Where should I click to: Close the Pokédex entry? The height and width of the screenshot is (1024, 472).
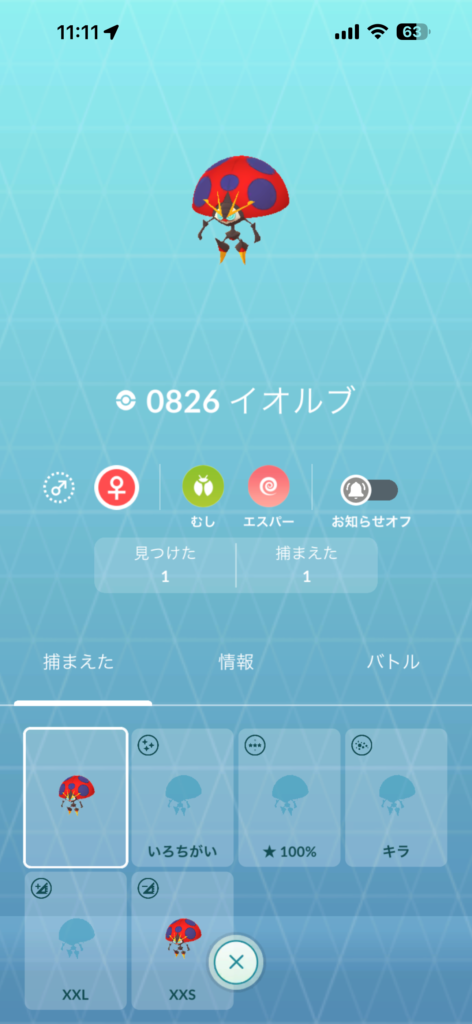tap(236, 961)
